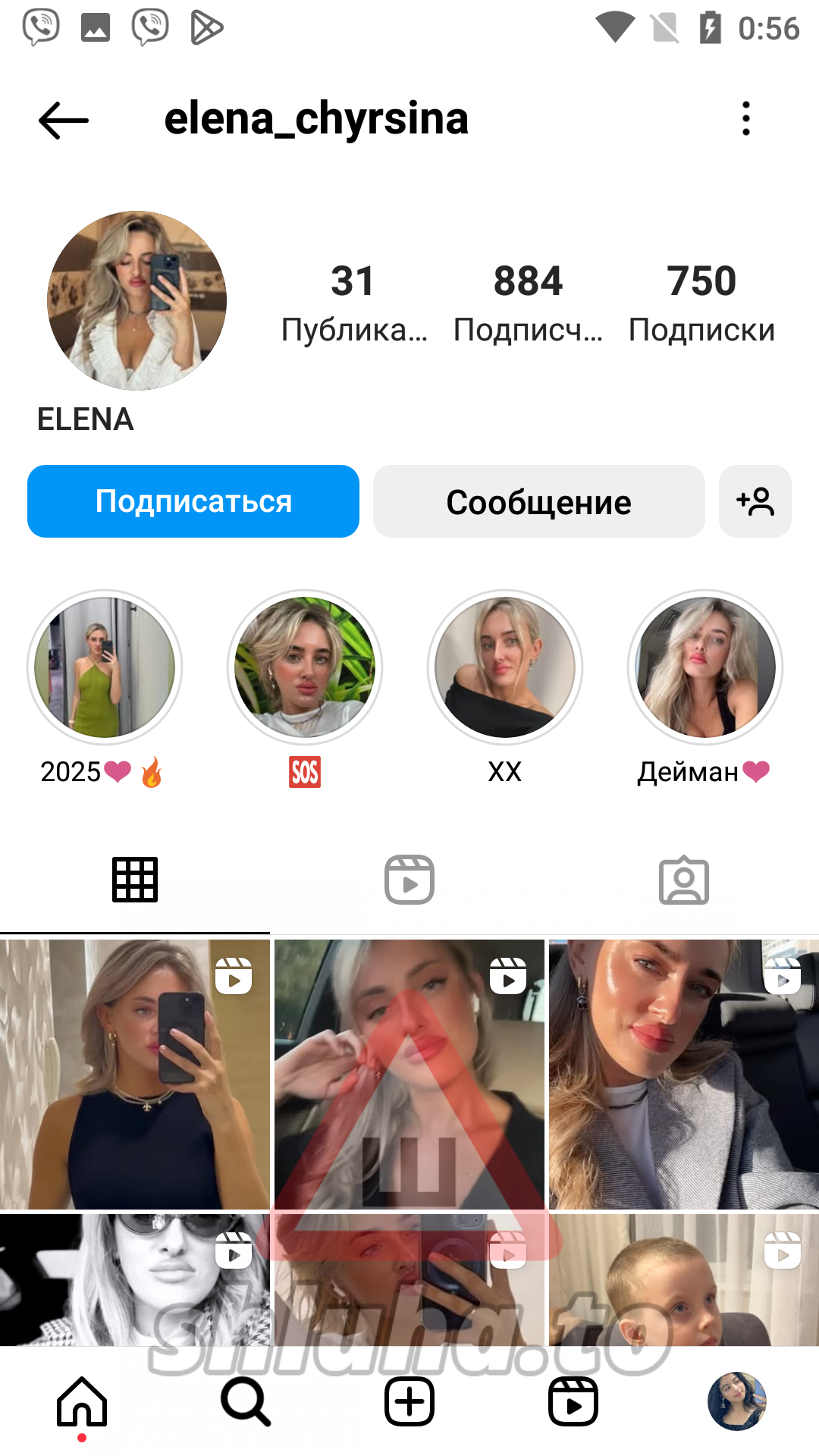
Task: Create a new post with the plus icon
Action: pos(409,1401)
